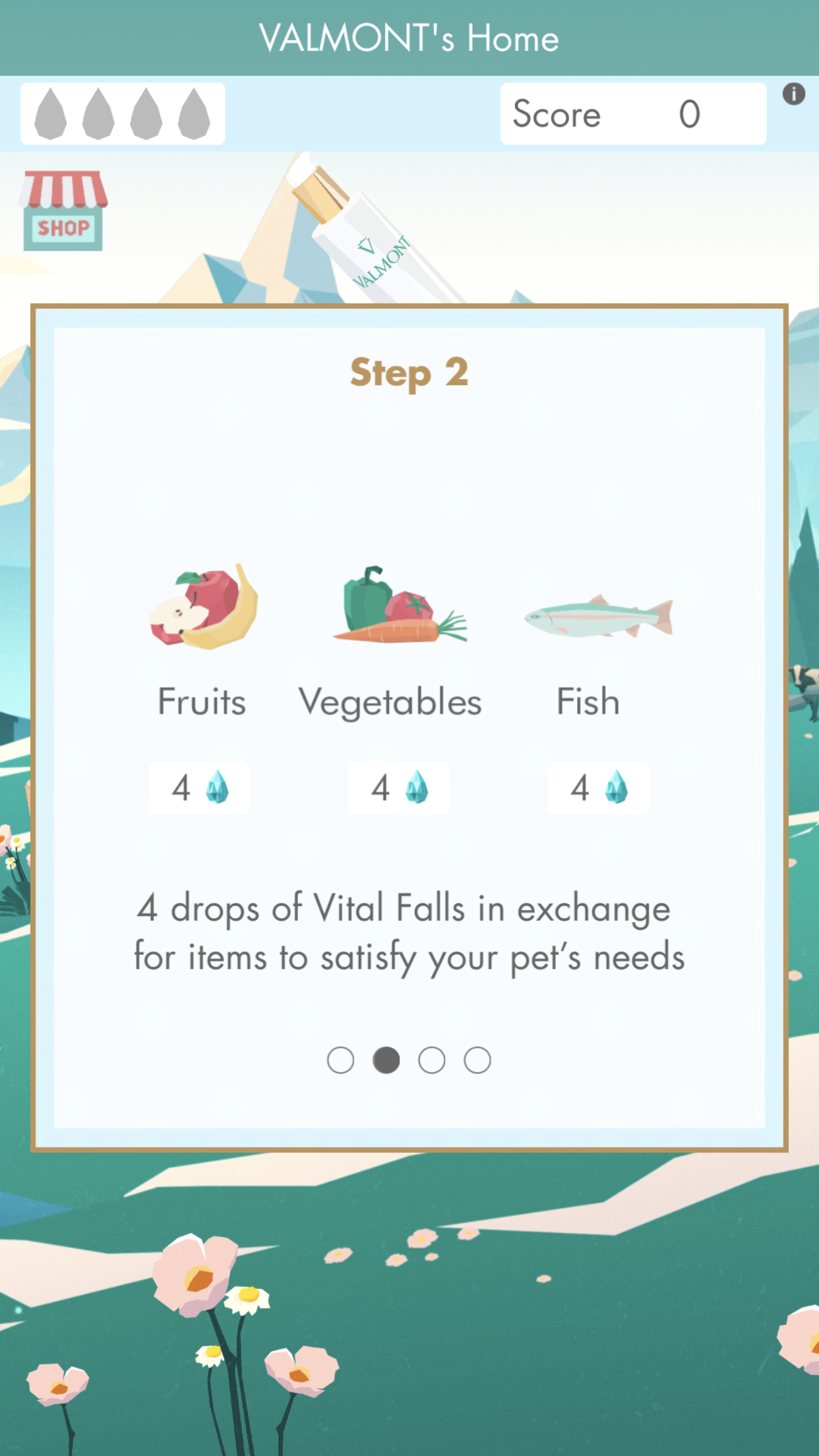Go to the third tutorial page dot
This screenshot has height=1456, width=819.
click(432, 1060)
